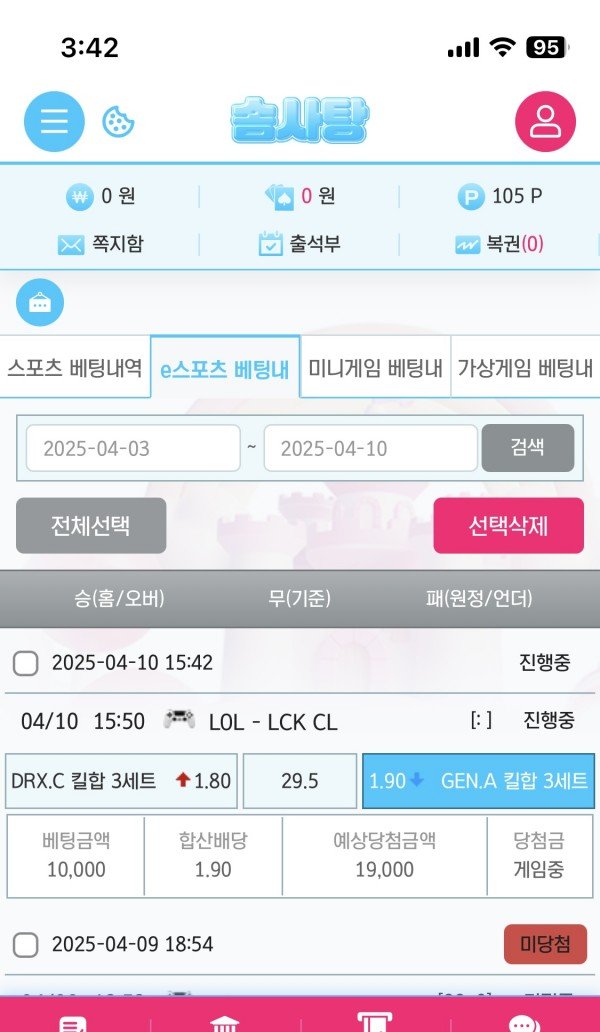The width and height of the screenshot is (600, 1032).
Task: Tap the cookie icon
Action: (119, 122)
